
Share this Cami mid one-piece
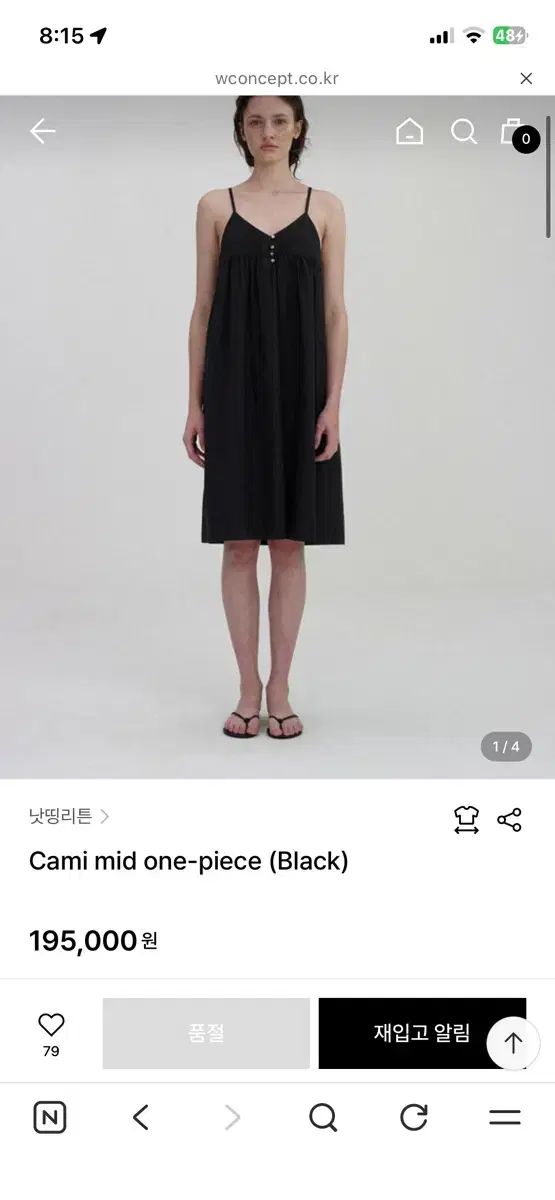(x=509, y=820)
